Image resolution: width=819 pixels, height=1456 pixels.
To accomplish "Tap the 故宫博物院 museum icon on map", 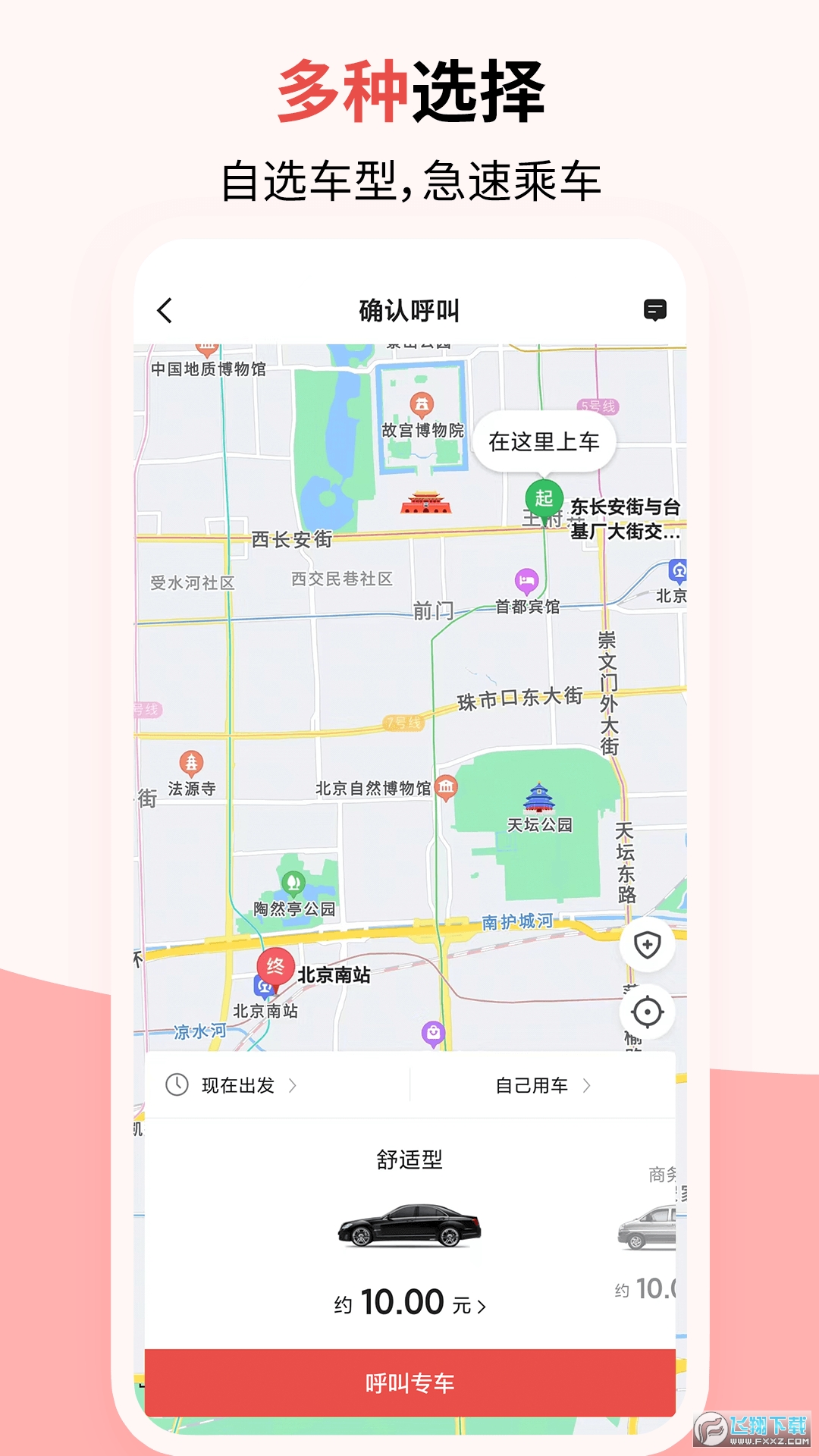I will 422,405.
